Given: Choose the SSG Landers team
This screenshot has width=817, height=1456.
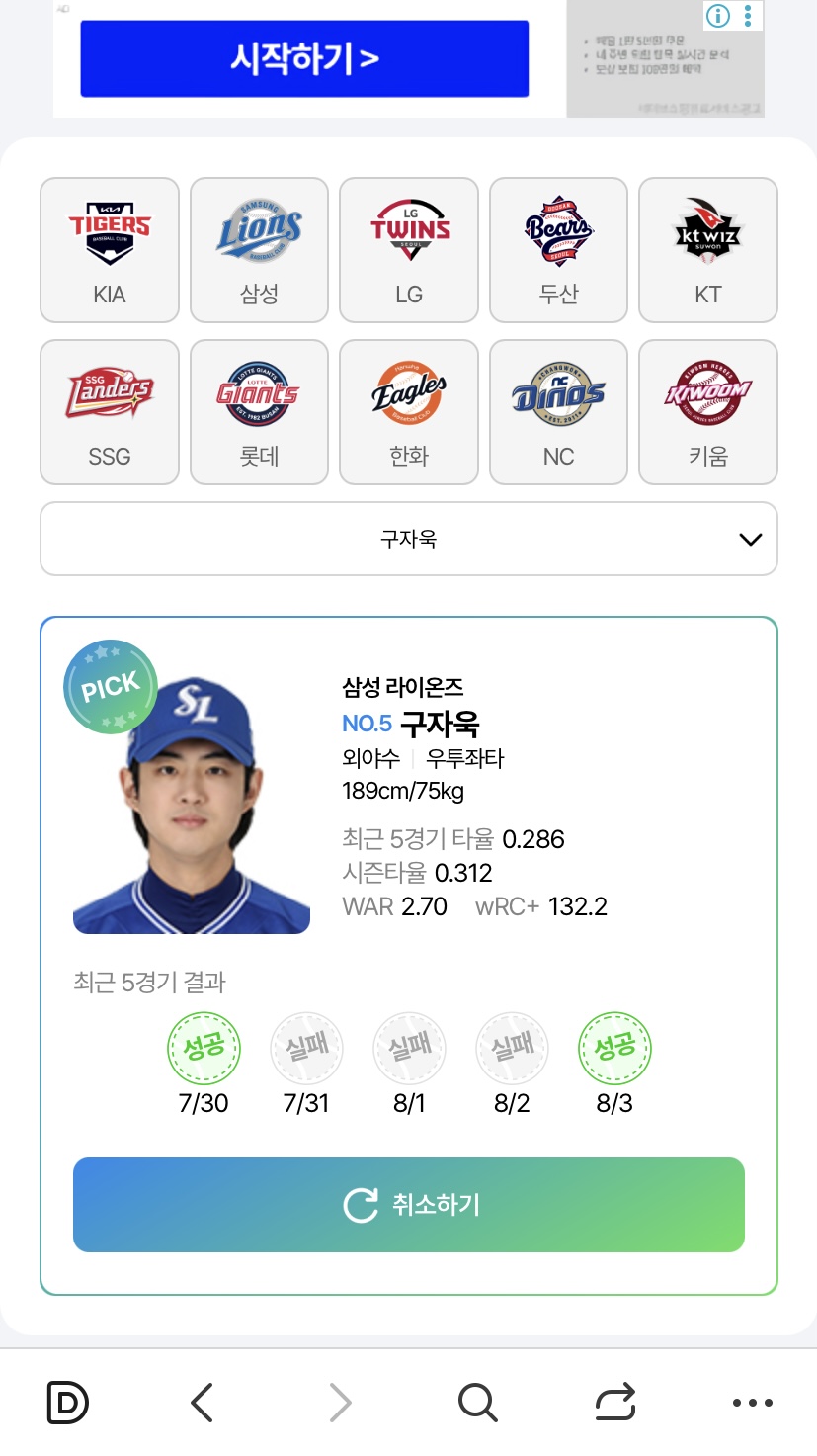Looking at the screenshot, I should click(110, 412).
